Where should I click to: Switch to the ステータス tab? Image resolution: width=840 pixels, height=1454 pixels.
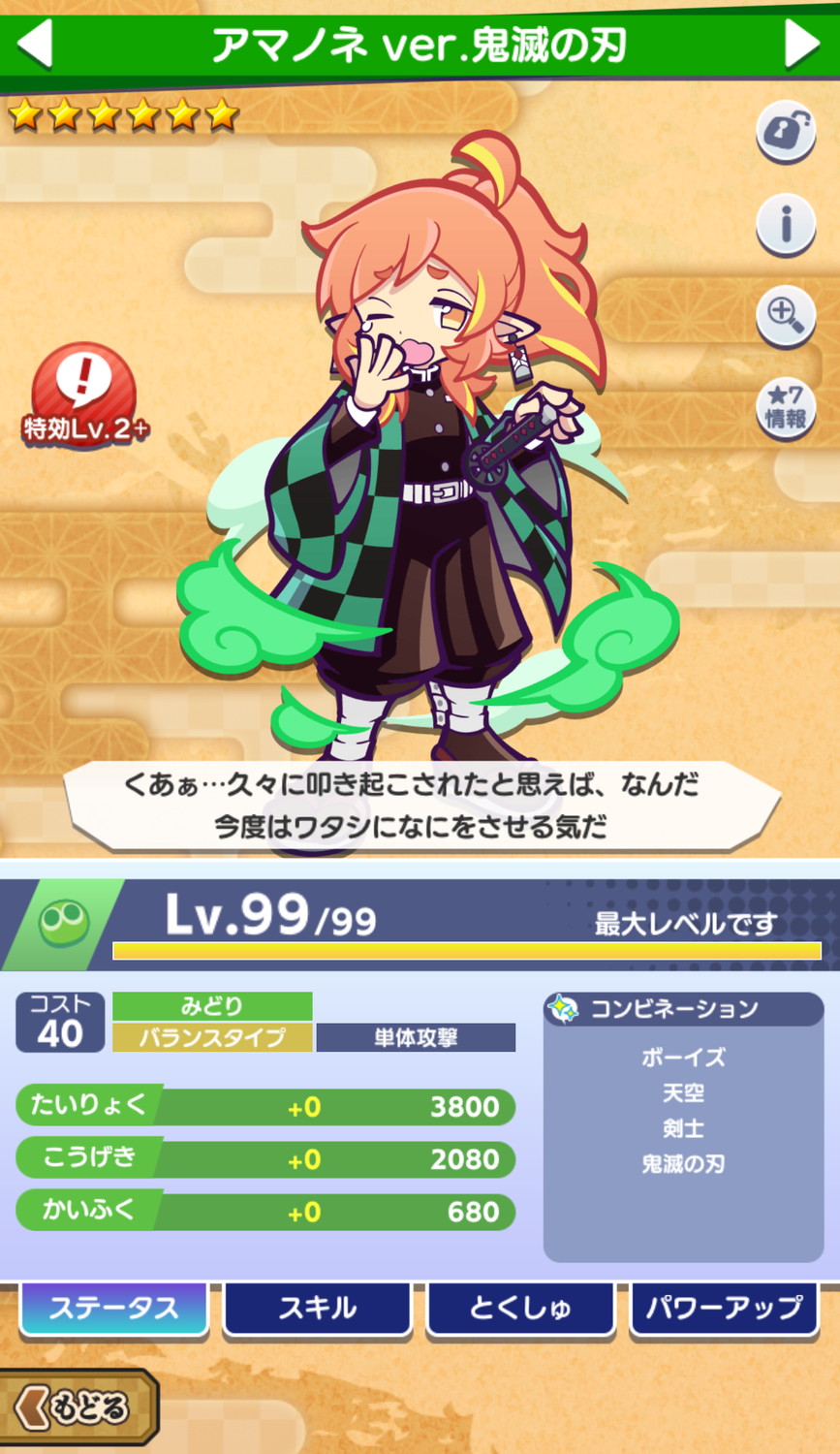[x=114, y=1309]
